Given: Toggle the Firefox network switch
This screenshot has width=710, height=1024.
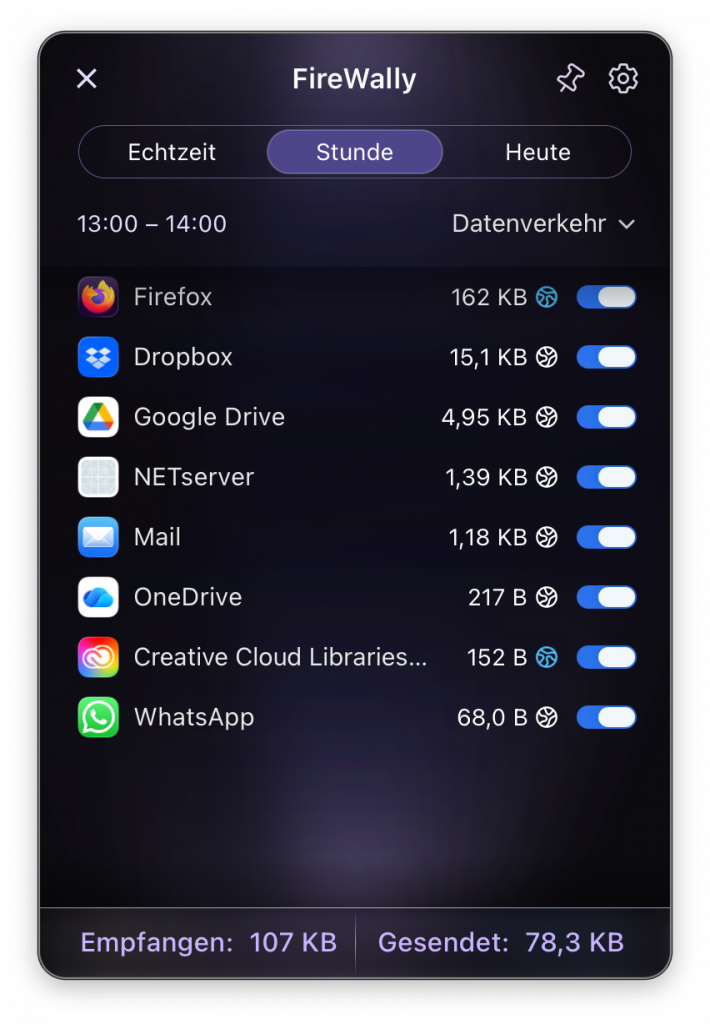Looking at the screenshot, I should pyautogui.click(x=606, y=297).
